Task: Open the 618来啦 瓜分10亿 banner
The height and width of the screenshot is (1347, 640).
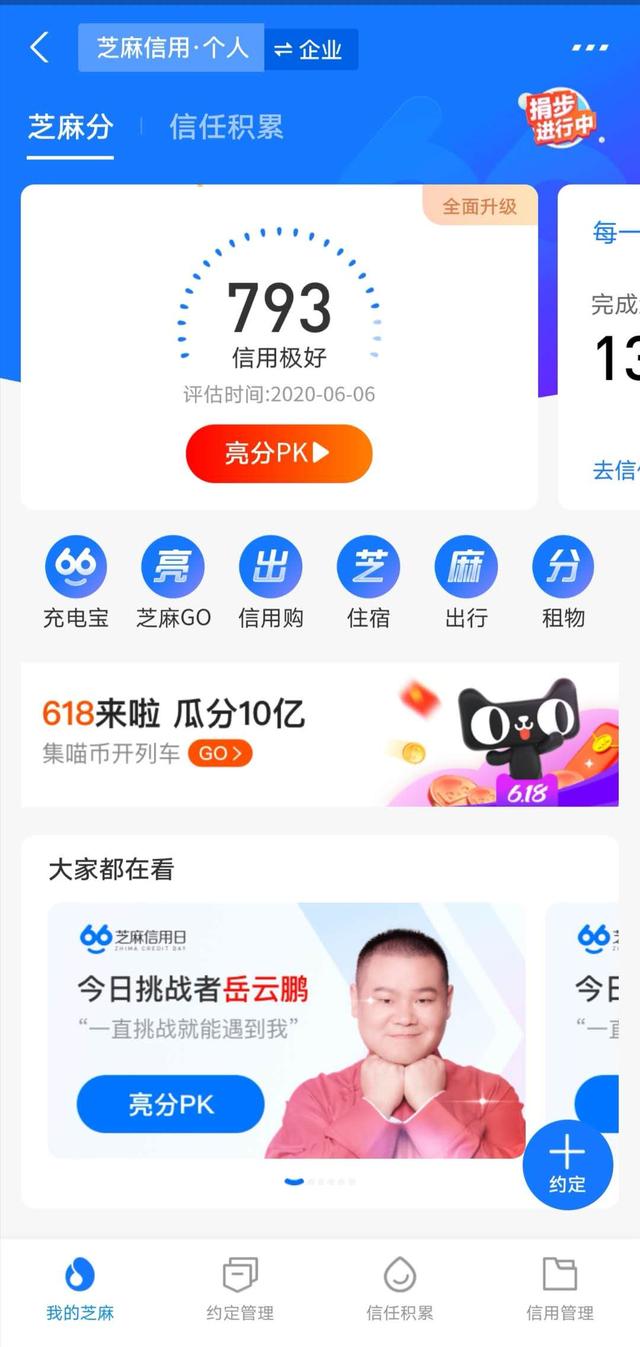Action: coord(319,734)
